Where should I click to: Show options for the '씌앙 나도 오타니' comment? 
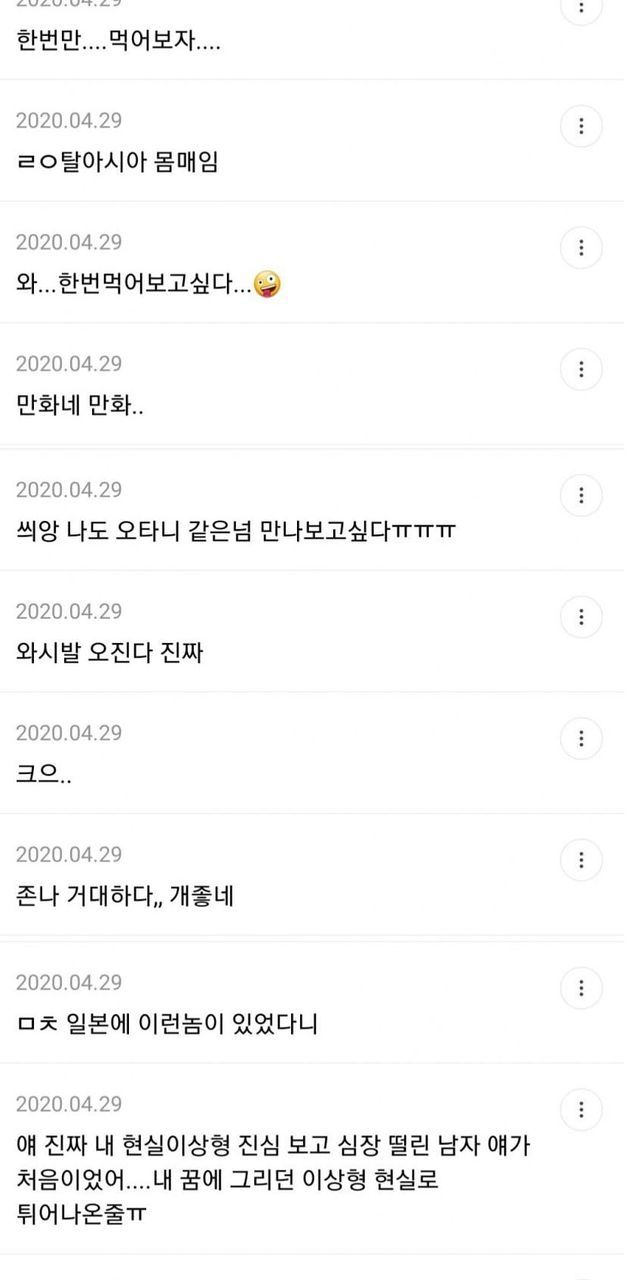581,495
